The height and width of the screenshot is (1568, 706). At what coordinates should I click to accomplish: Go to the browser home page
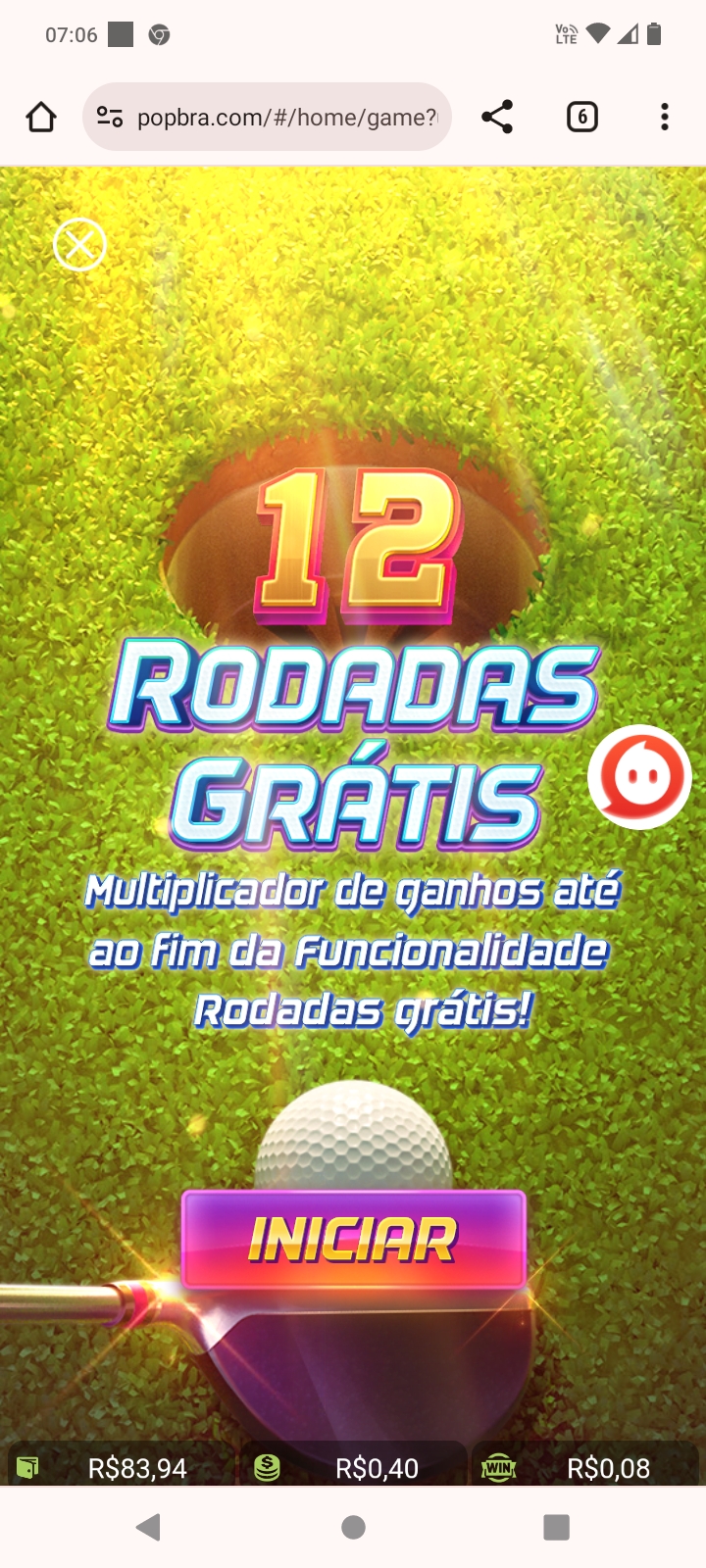pos(41,118)
